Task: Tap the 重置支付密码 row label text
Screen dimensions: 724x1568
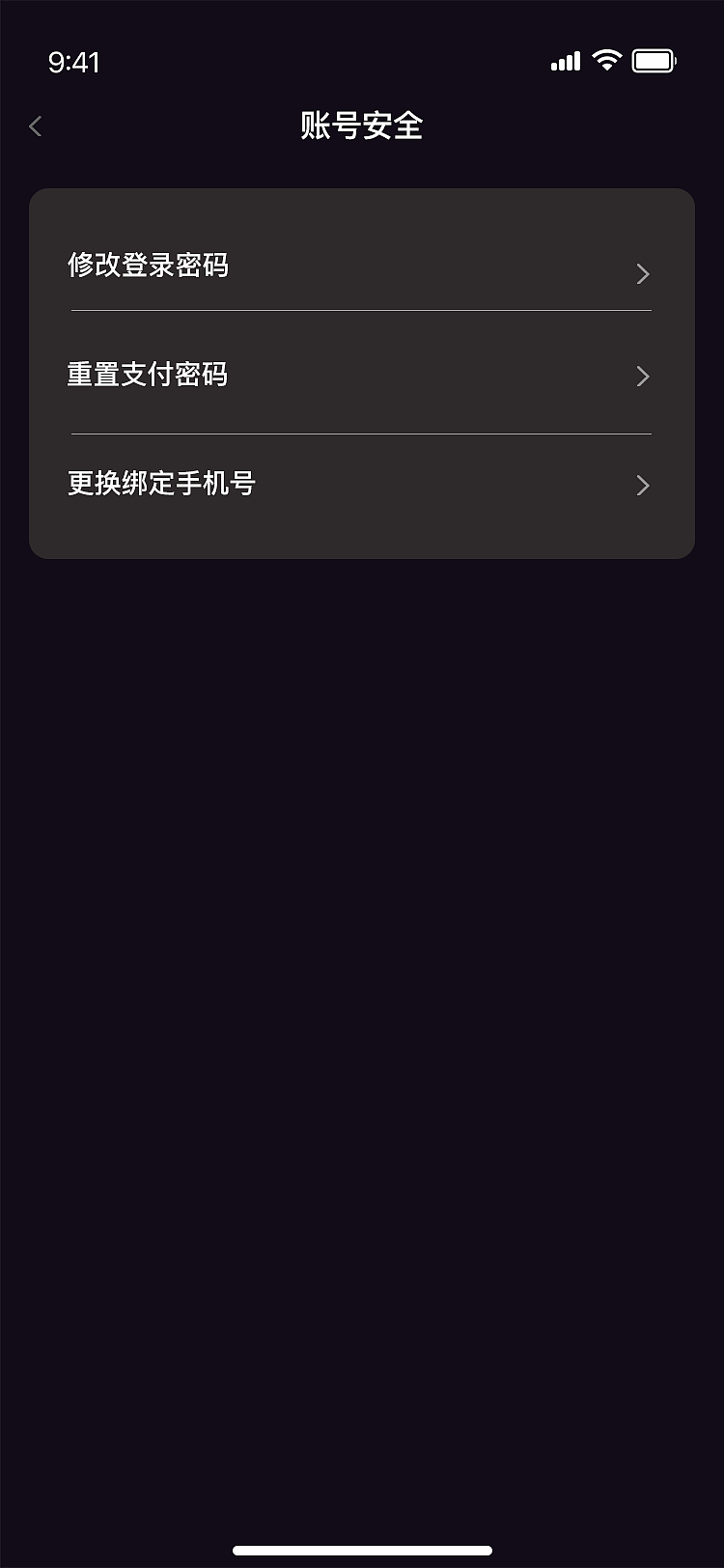Action: pos(148,376)
